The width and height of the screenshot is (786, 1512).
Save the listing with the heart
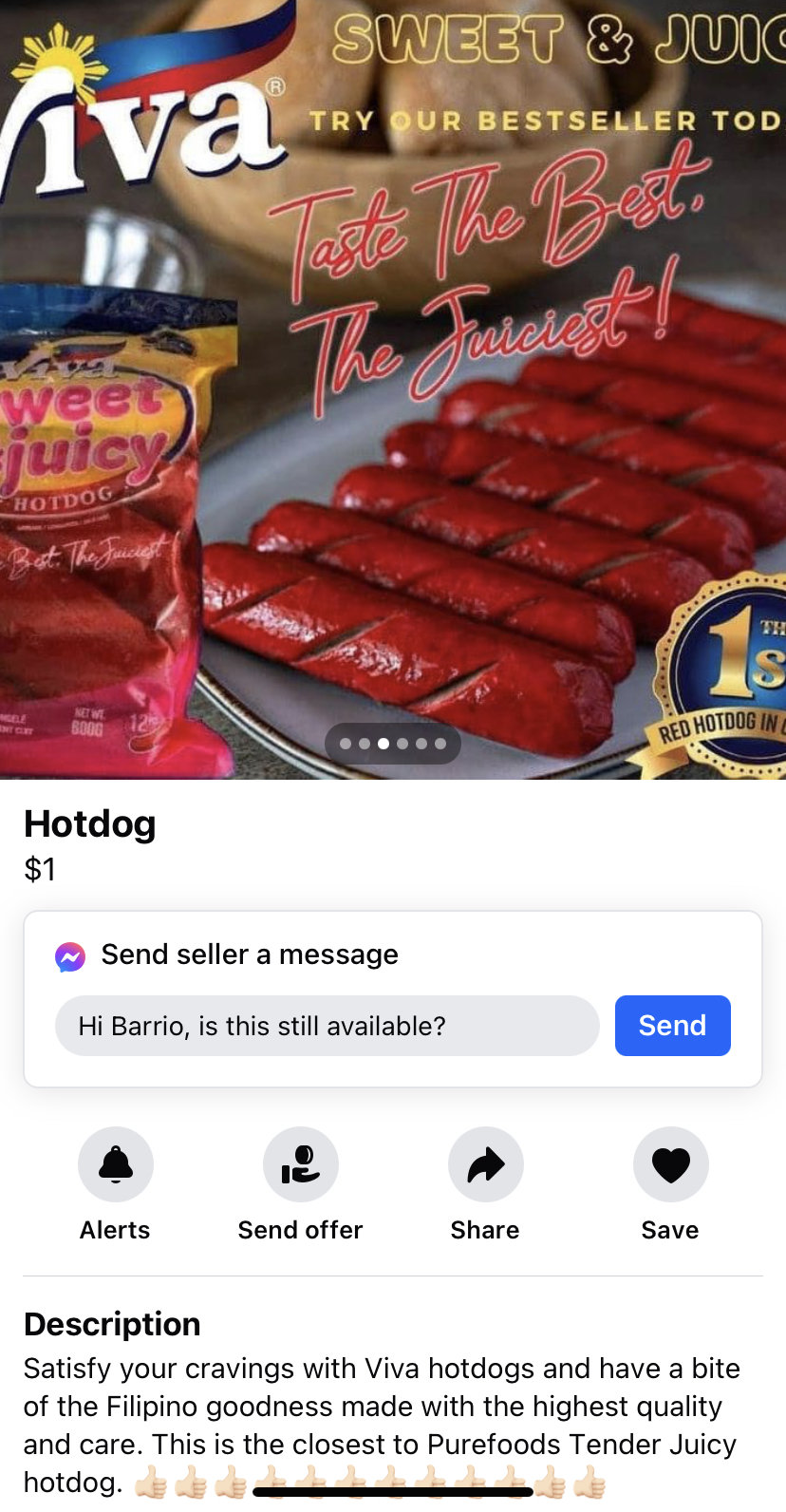[670, 1165]
